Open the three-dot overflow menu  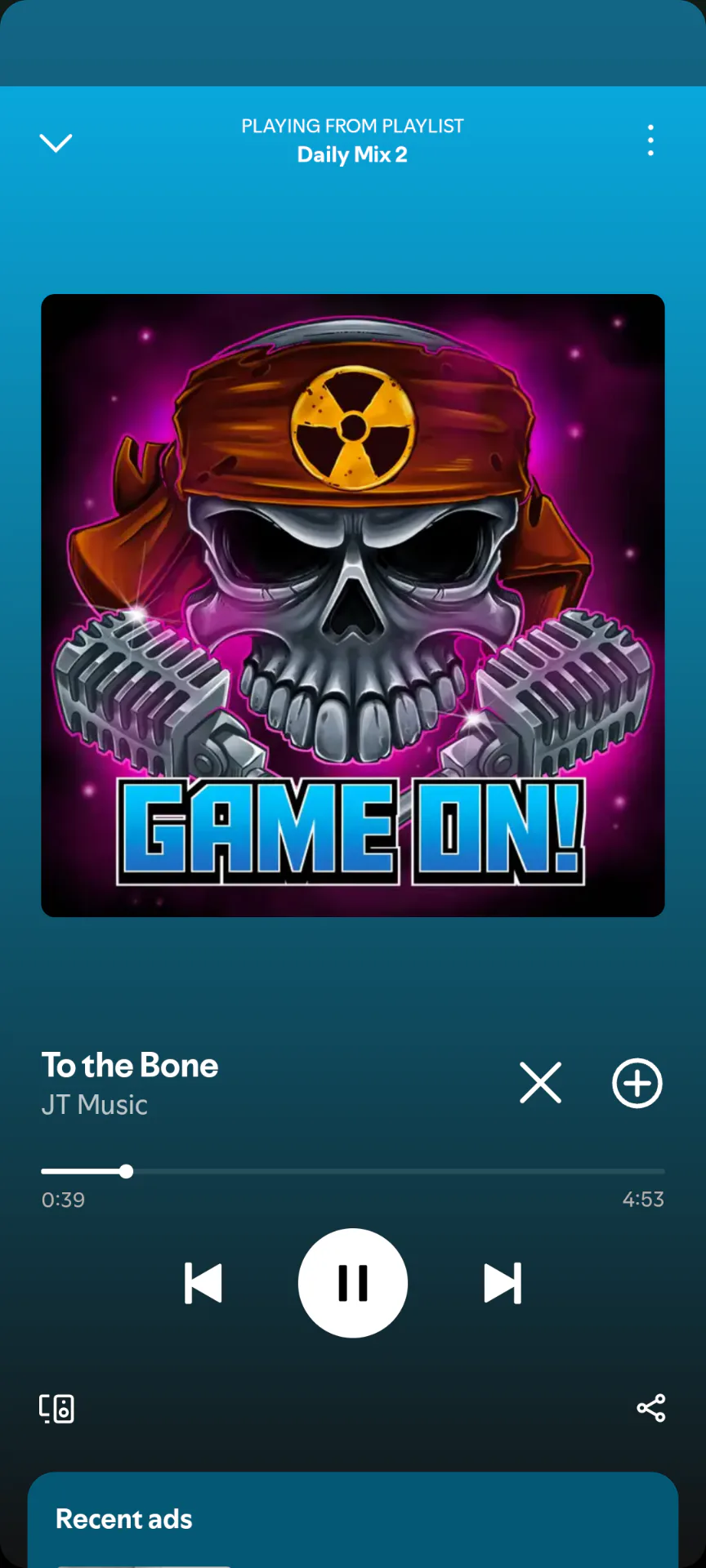pos(650,140)
